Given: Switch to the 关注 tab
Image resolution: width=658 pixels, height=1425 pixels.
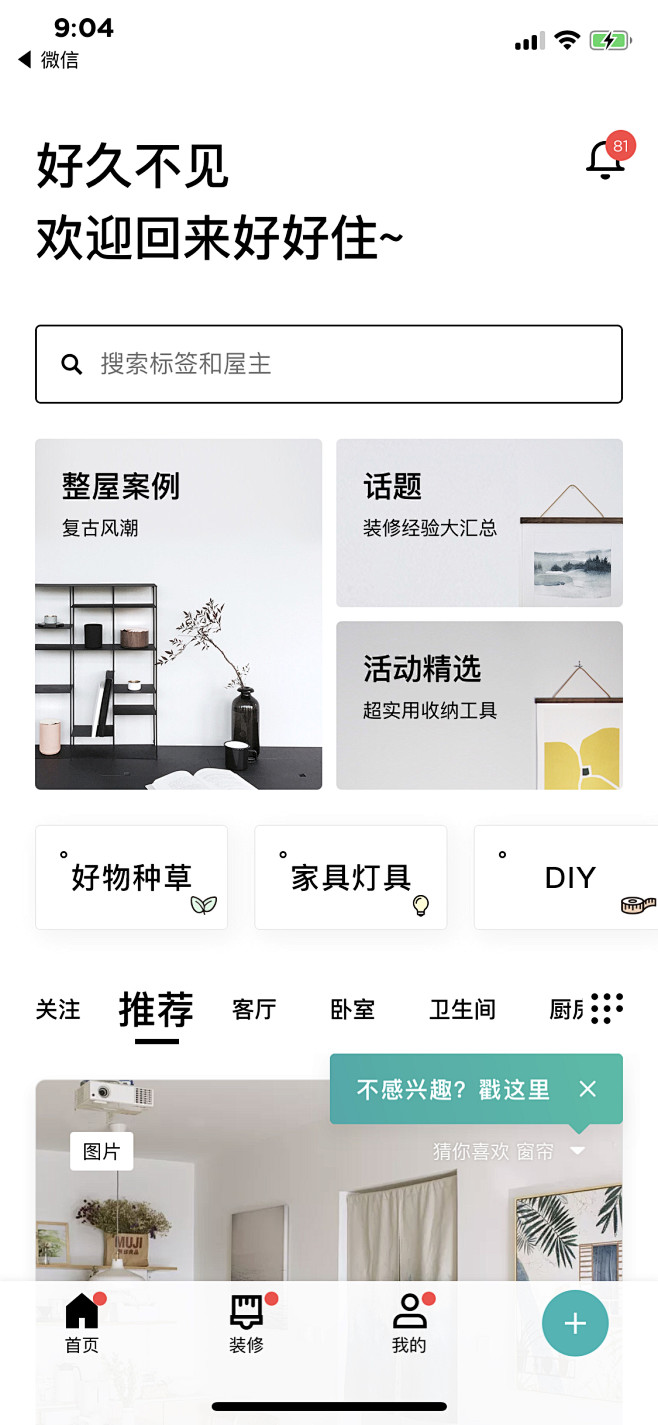Looking at the screenshot, I should click(x=58, y=1009).
